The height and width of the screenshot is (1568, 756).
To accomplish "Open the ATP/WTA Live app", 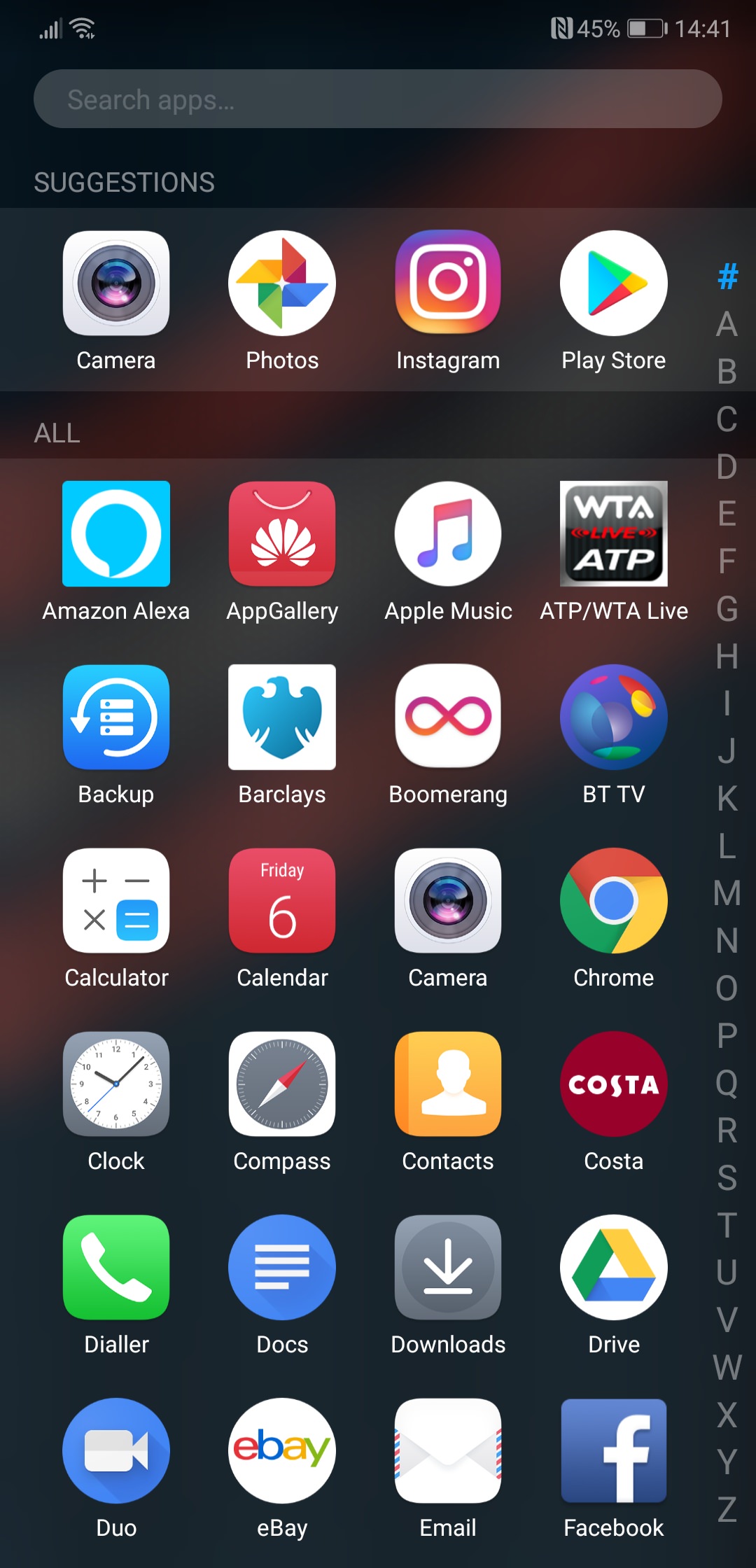I will click(x=613, y=533).
